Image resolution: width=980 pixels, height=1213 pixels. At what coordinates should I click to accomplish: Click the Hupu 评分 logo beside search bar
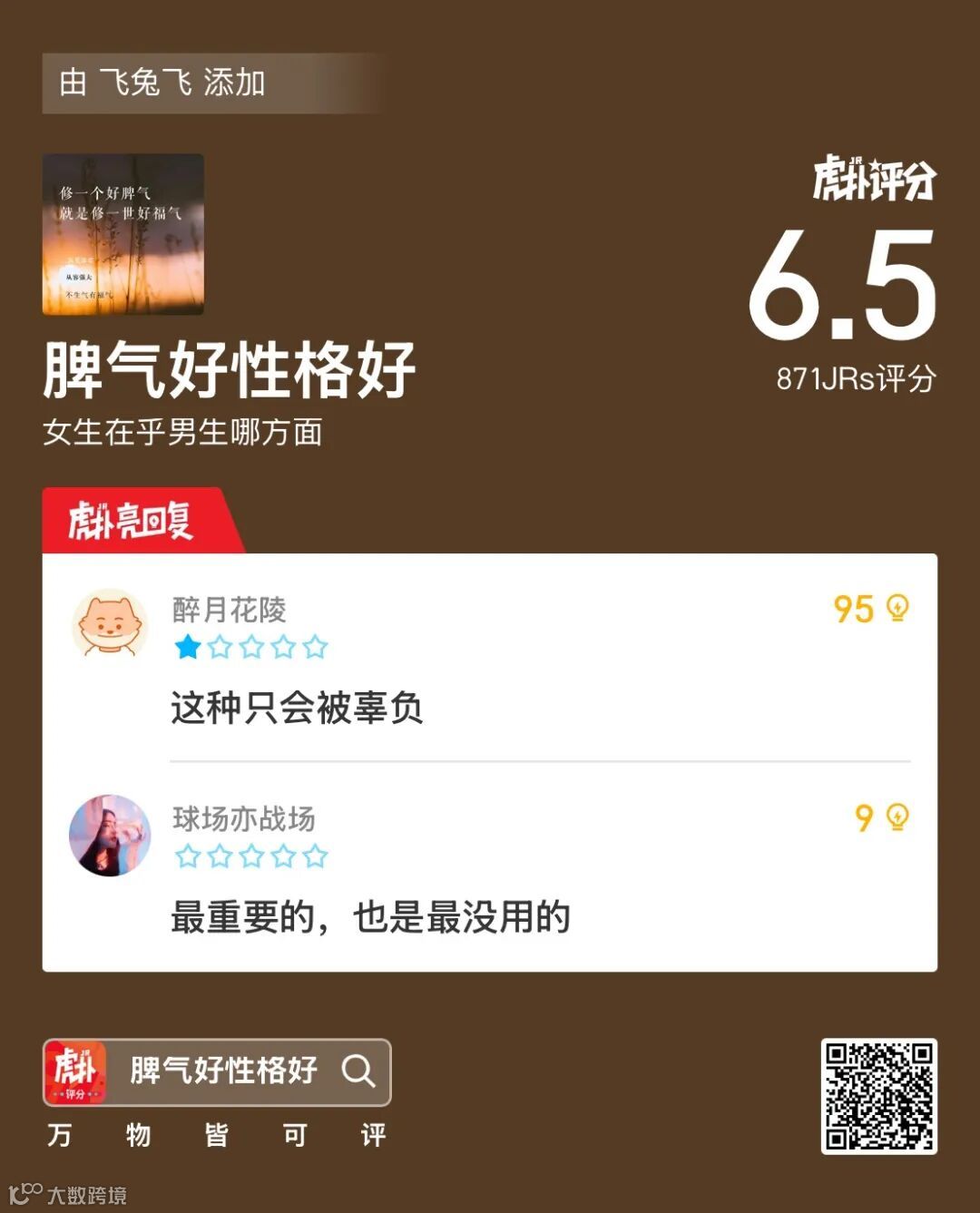[76, 1071]
